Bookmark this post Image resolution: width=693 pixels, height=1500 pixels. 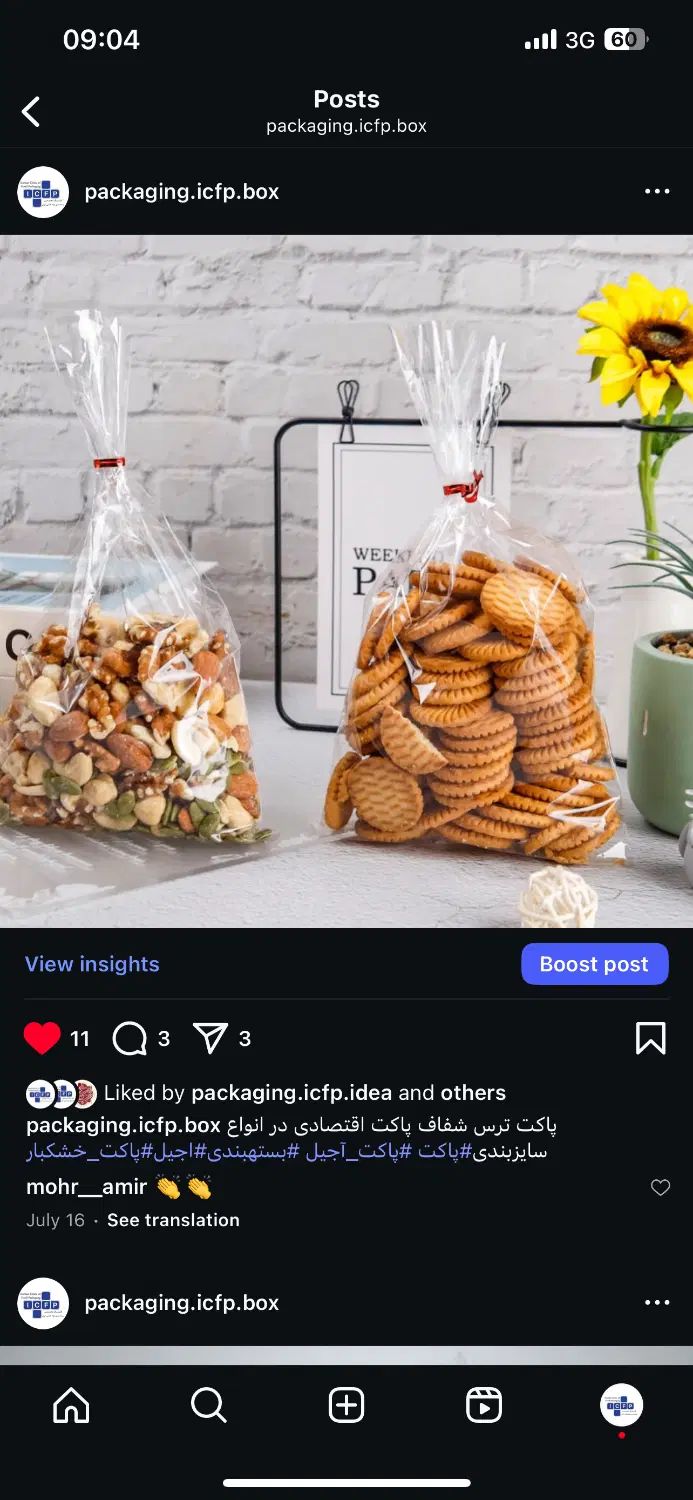click(650, 1039)
